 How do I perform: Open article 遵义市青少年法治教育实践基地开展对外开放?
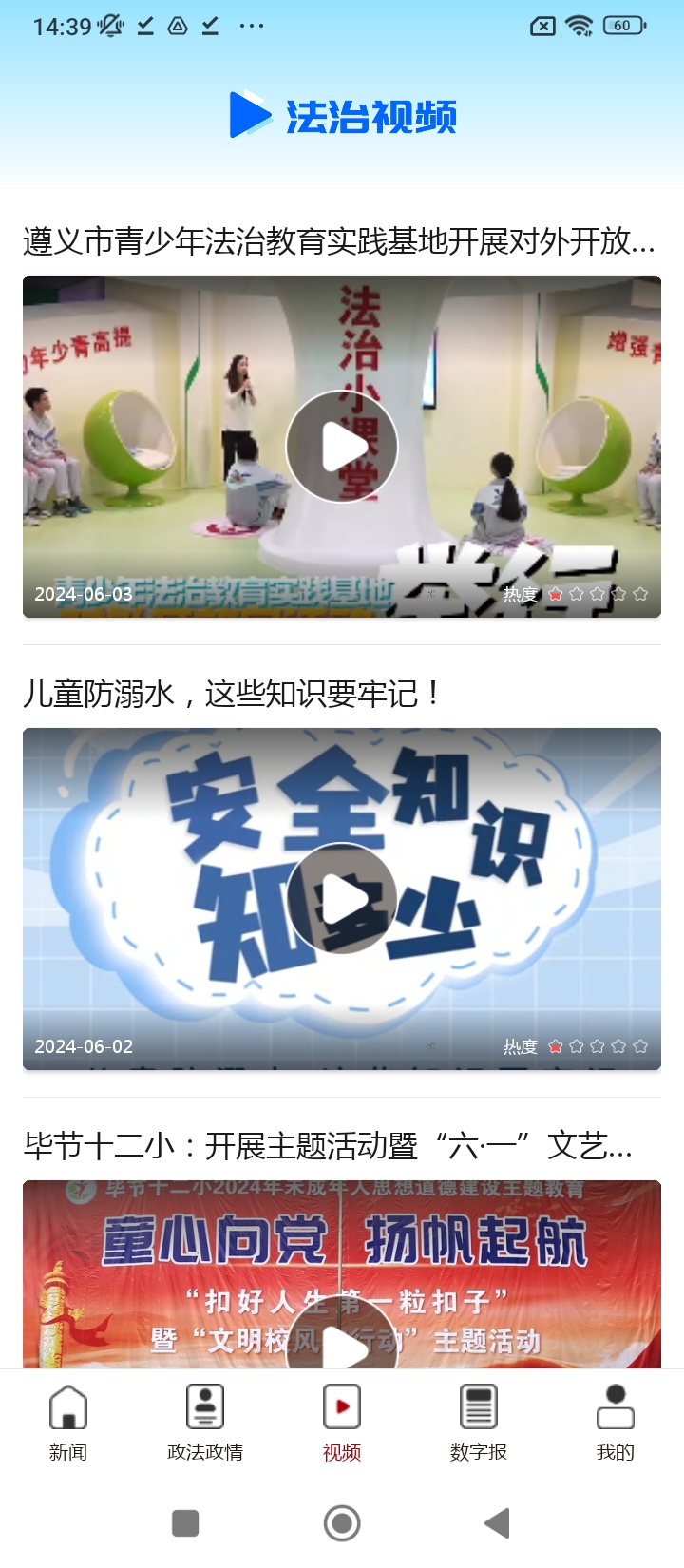[339, 241]
